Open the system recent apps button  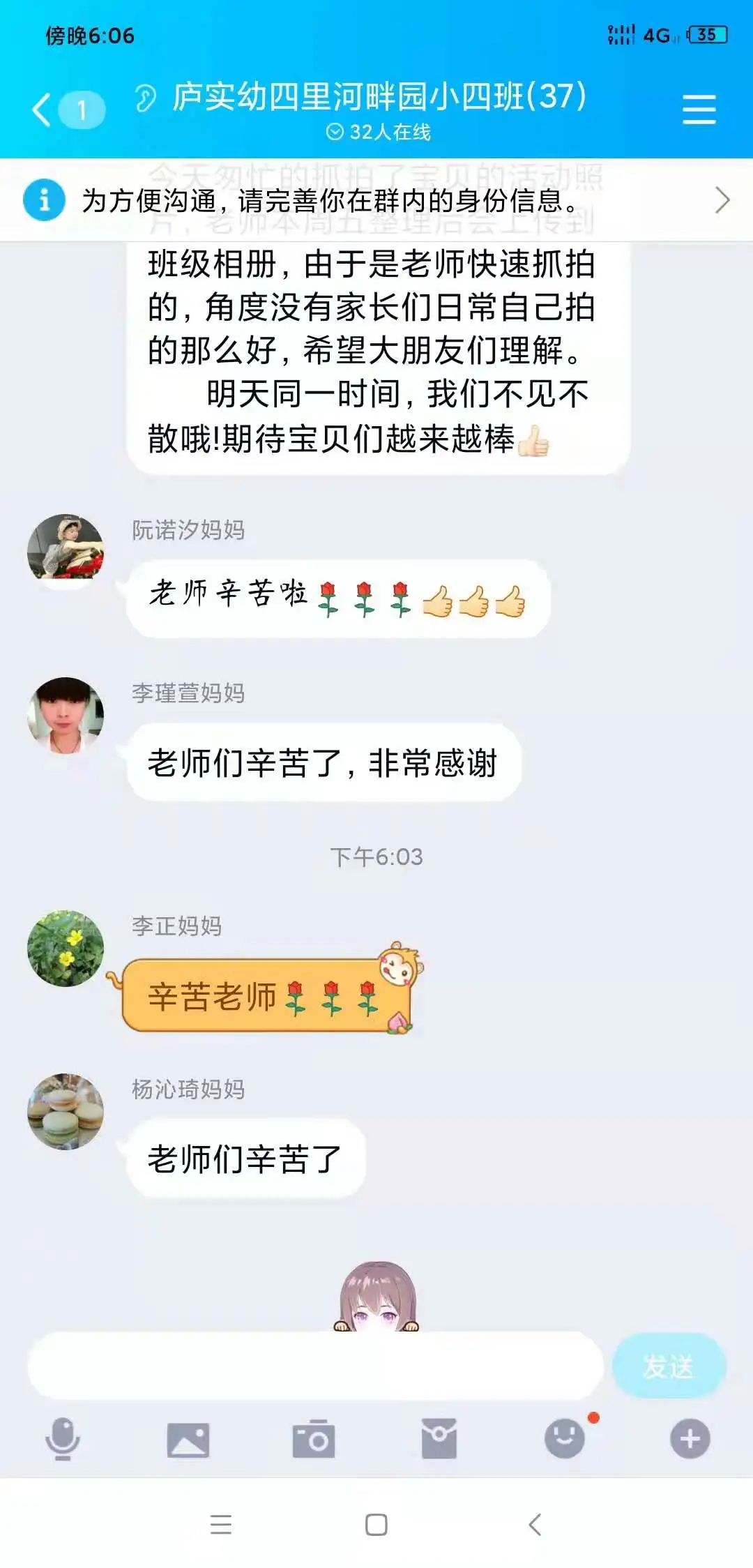point(221,1525)
